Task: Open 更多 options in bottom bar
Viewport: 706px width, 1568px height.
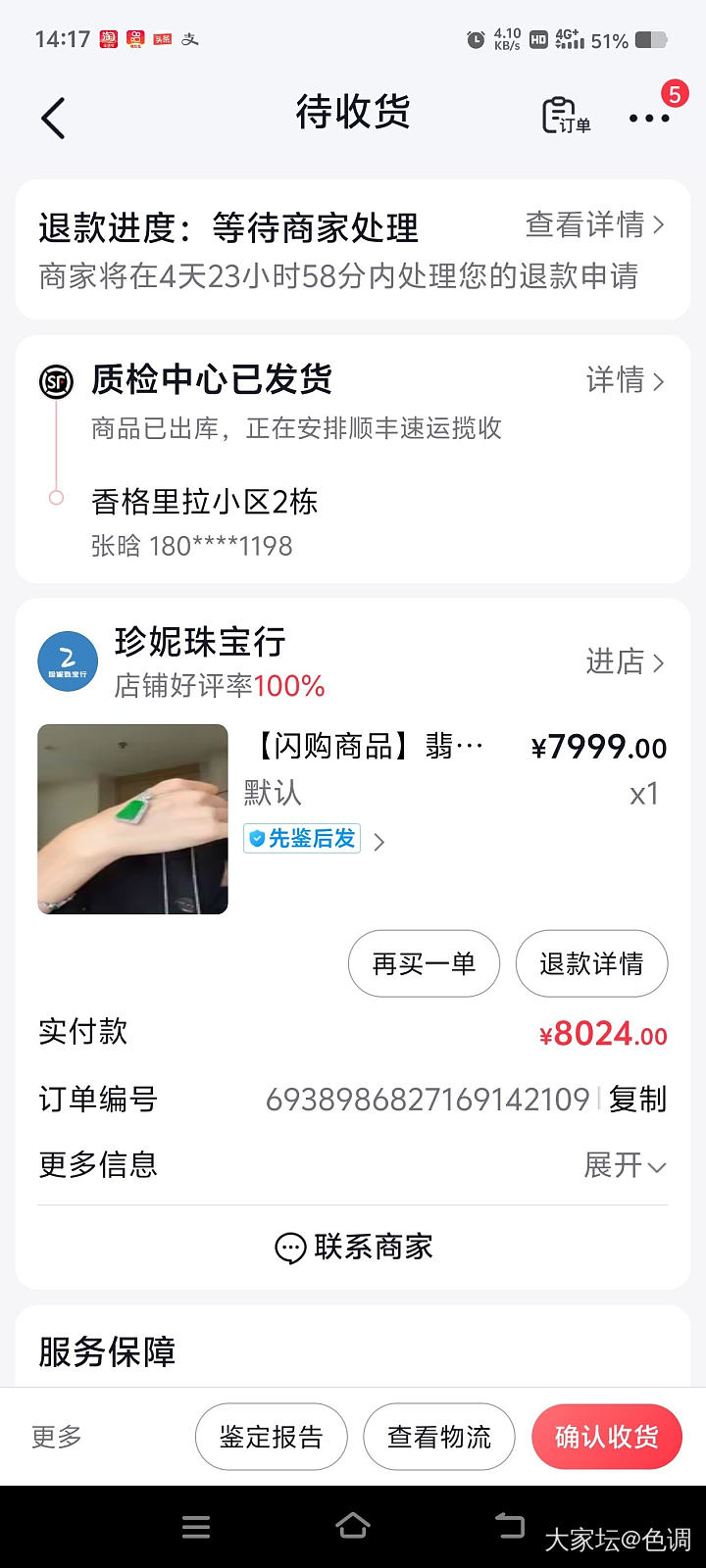Action: click(x=57, y=1437)
